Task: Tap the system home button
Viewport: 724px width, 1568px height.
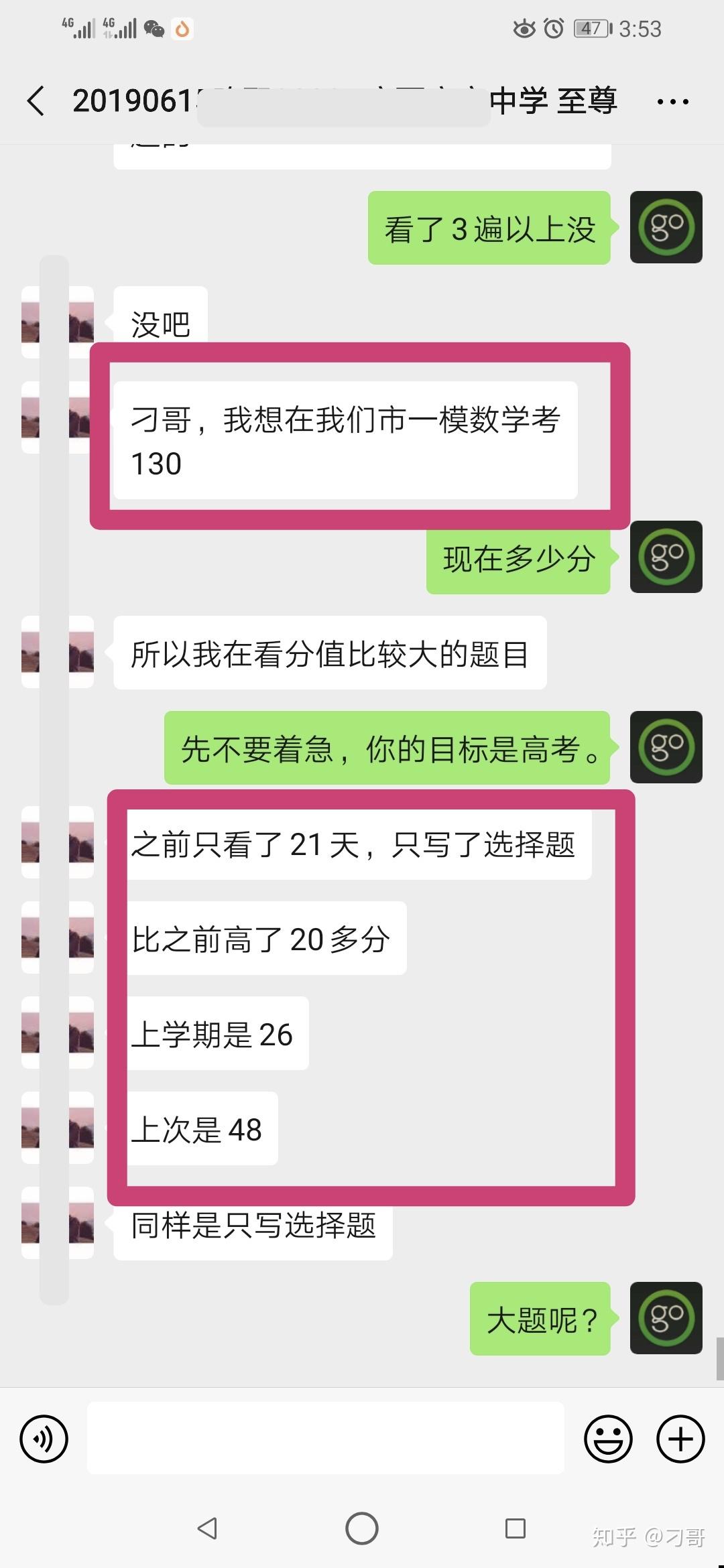Action: pyautogui.click(x=362, y=1528)
